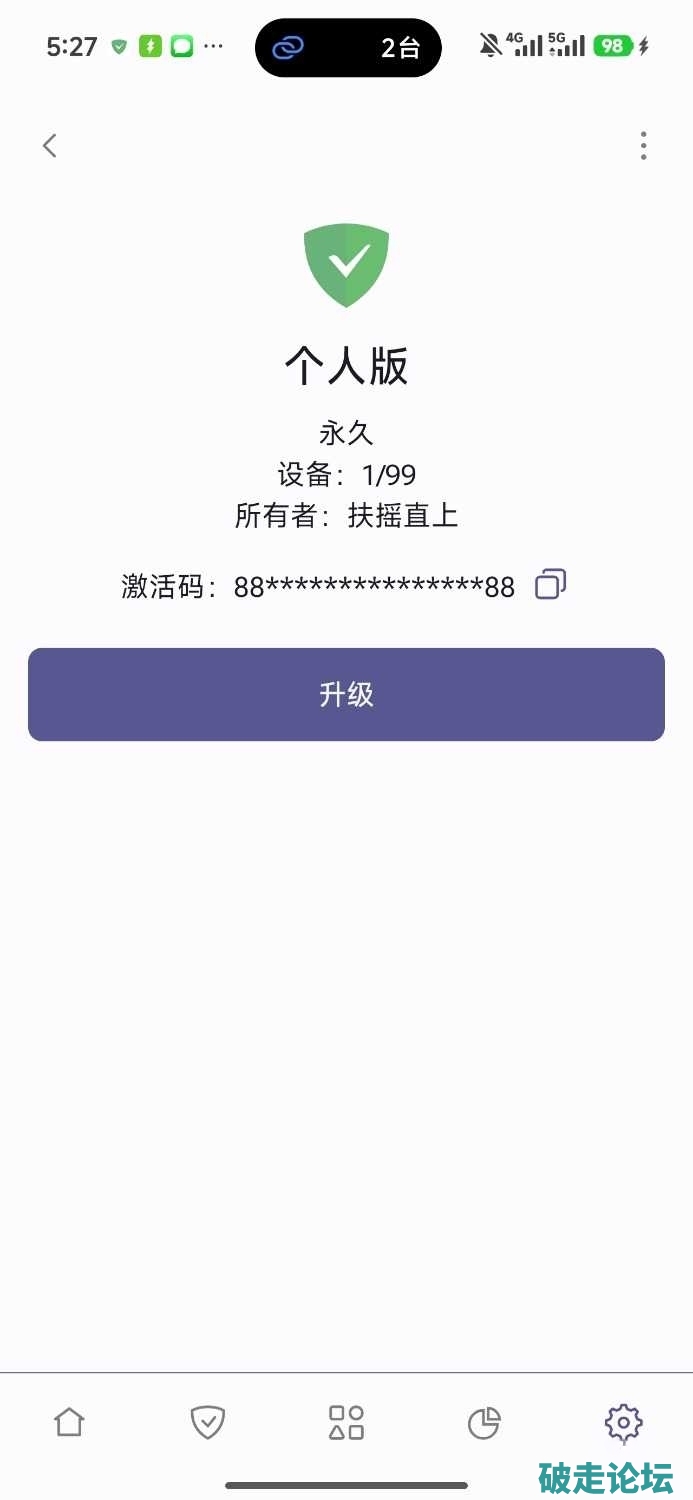693x1500 pixels.
Task: Open the three-dot overflow menu
Action: point(643,146)
